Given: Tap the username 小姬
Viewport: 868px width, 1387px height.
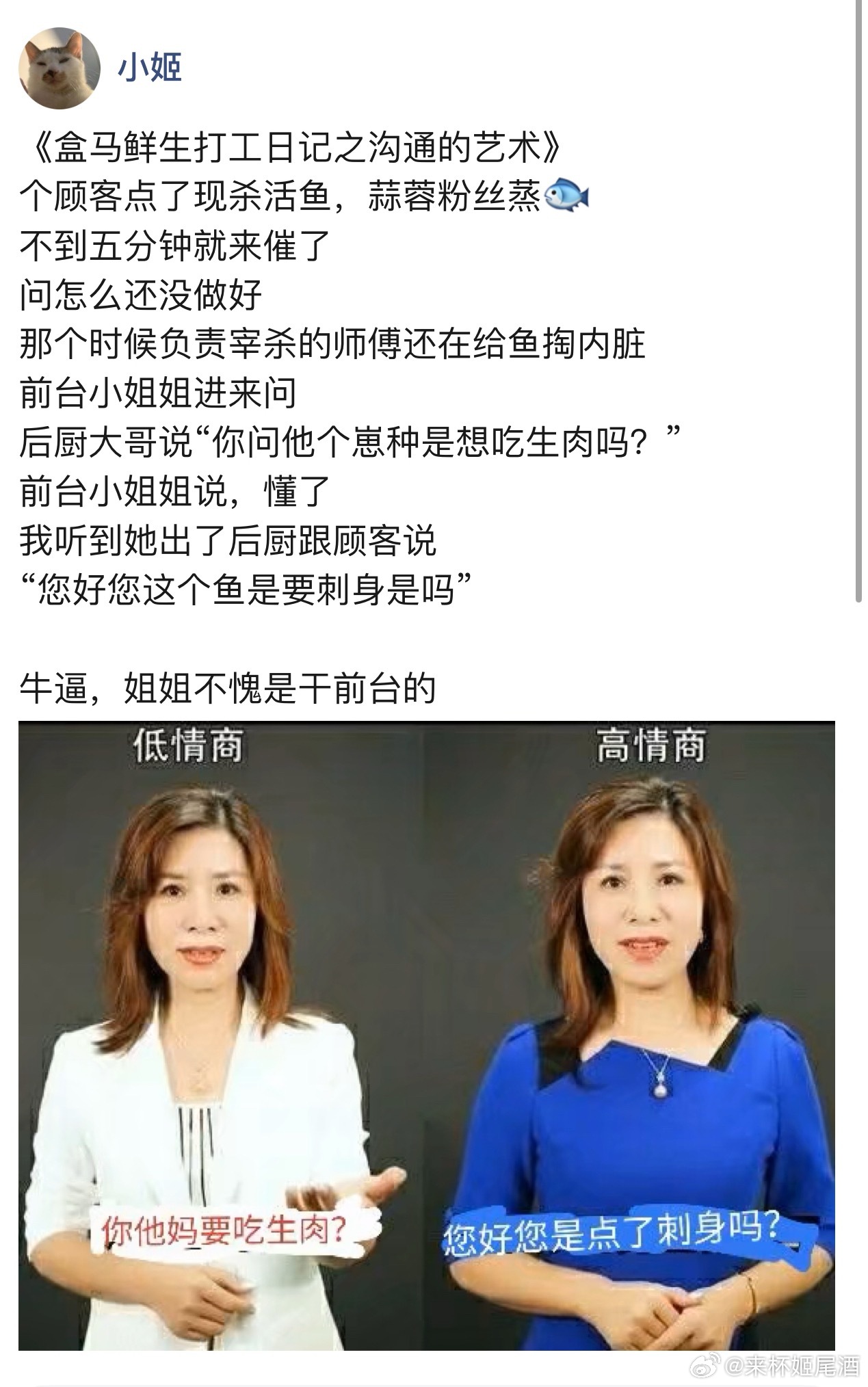Looking at the screenshot, I should pos(150,68).
